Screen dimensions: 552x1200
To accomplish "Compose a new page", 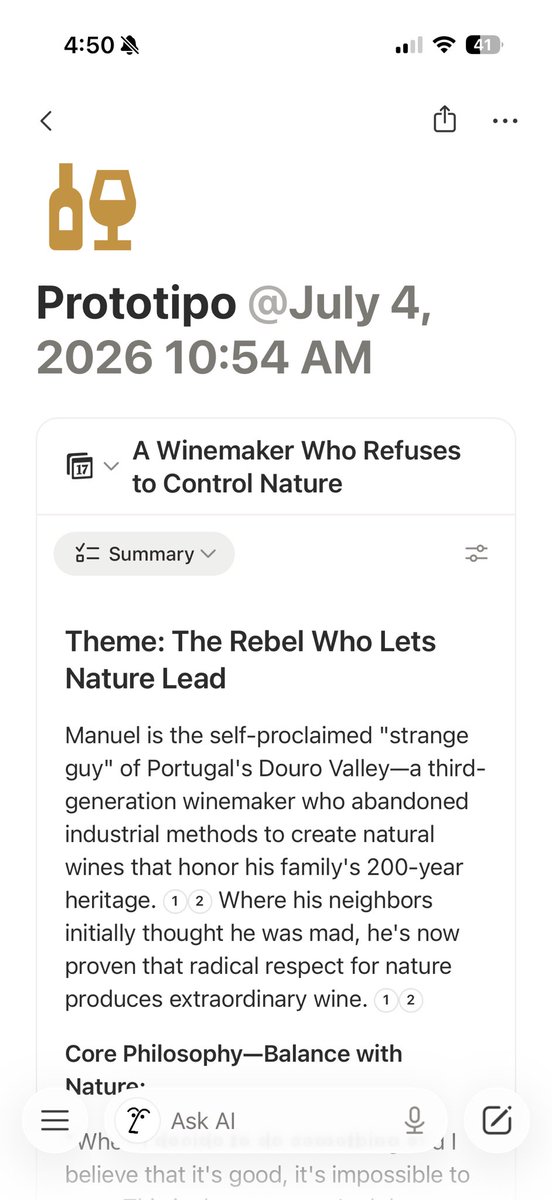I will tap(497, 1121).
